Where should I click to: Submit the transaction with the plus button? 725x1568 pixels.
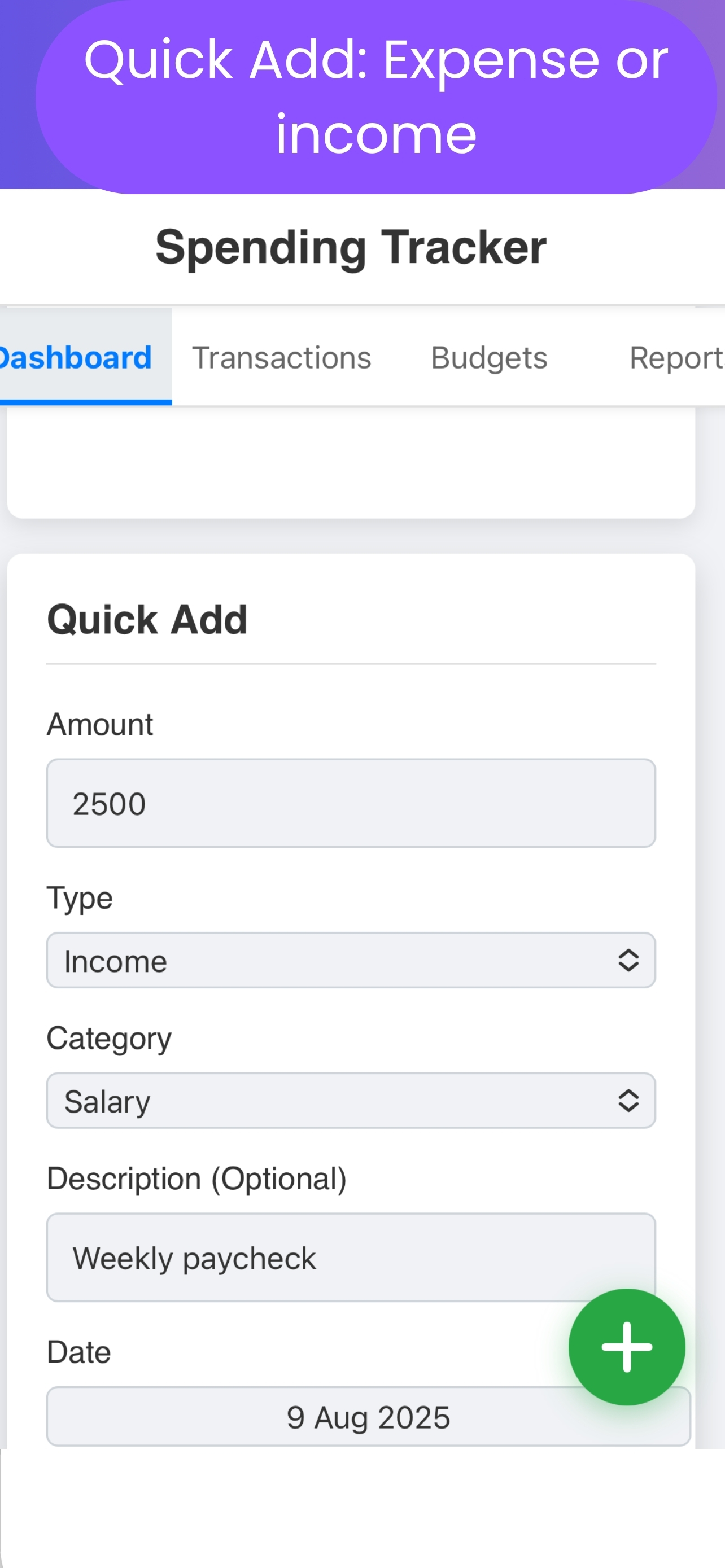(x=628, y=1346)
